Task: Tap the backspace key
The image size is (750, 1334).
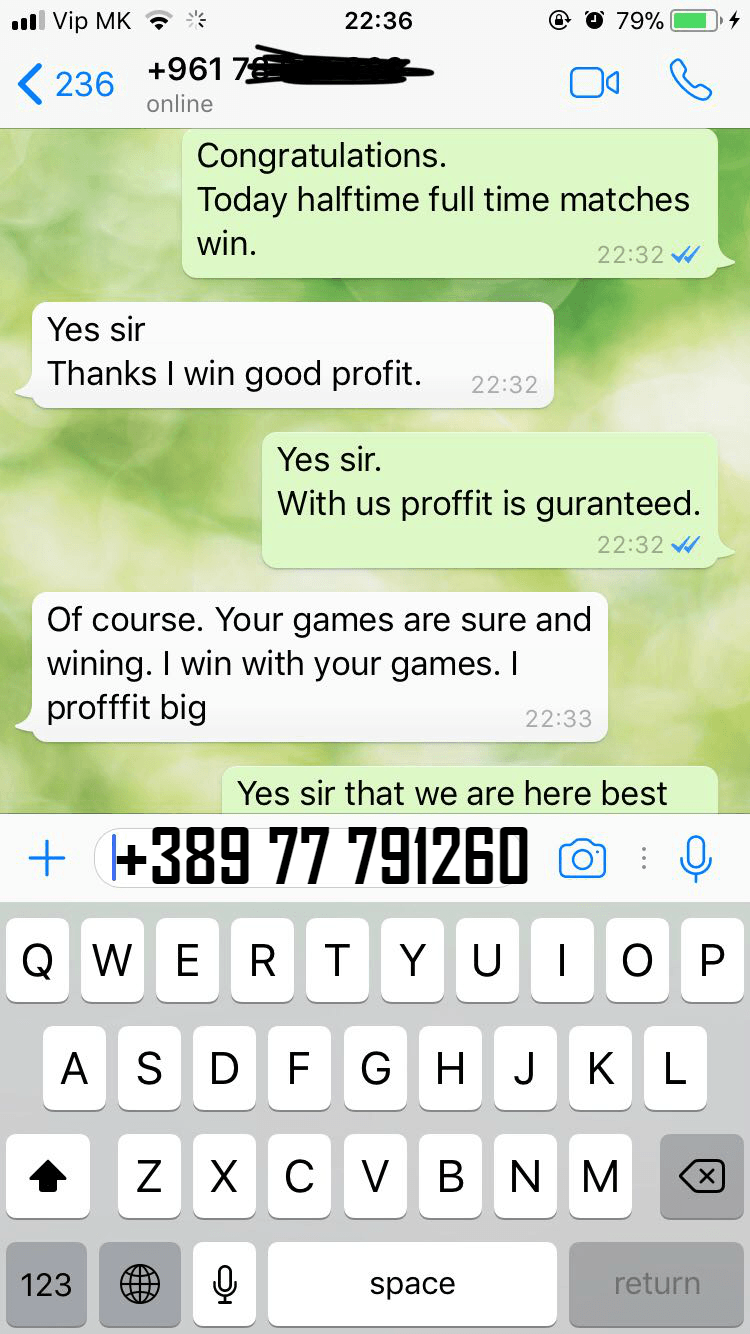Action: (702, 1177)
